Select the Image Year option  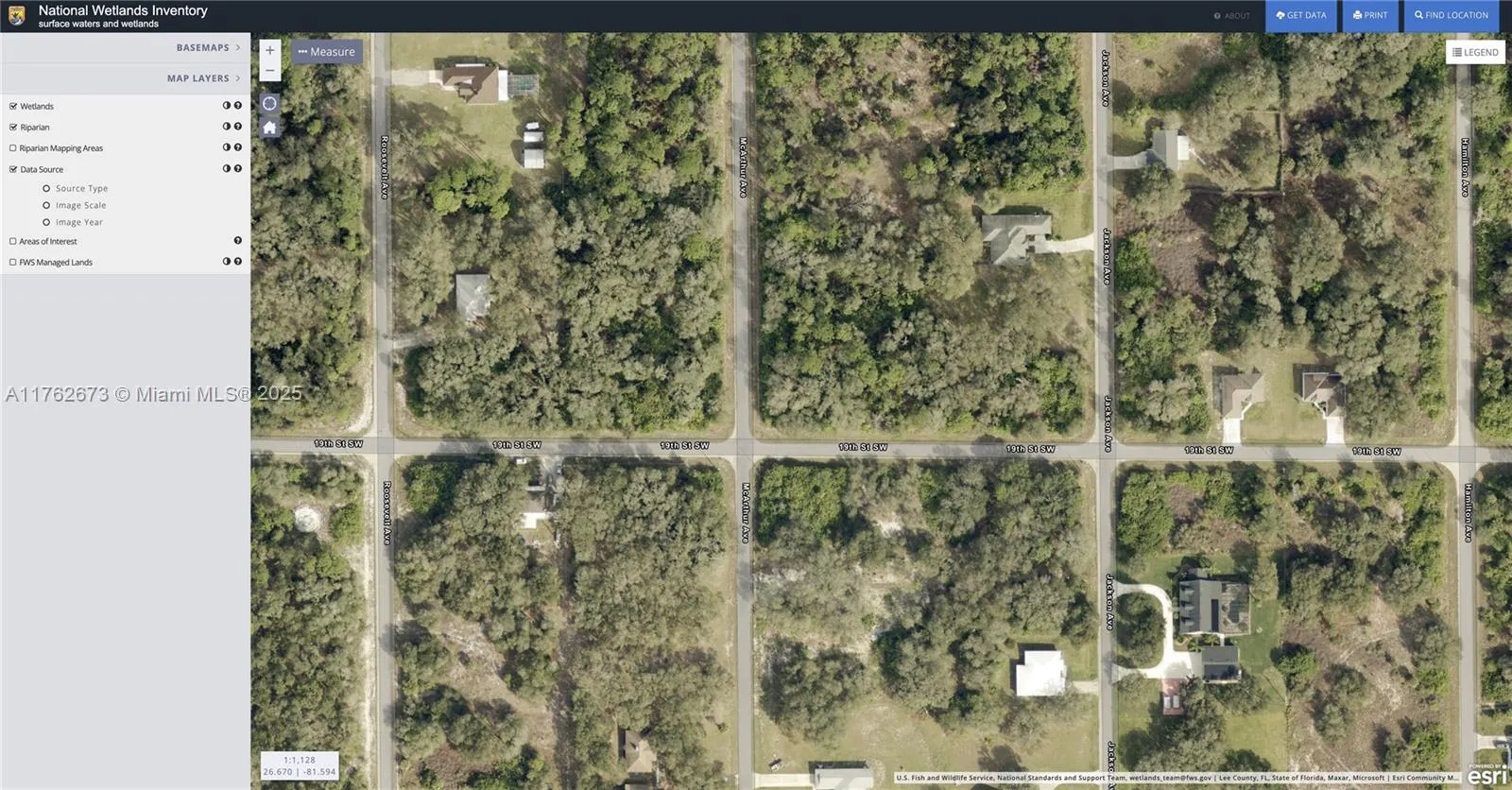pos(46,222)
